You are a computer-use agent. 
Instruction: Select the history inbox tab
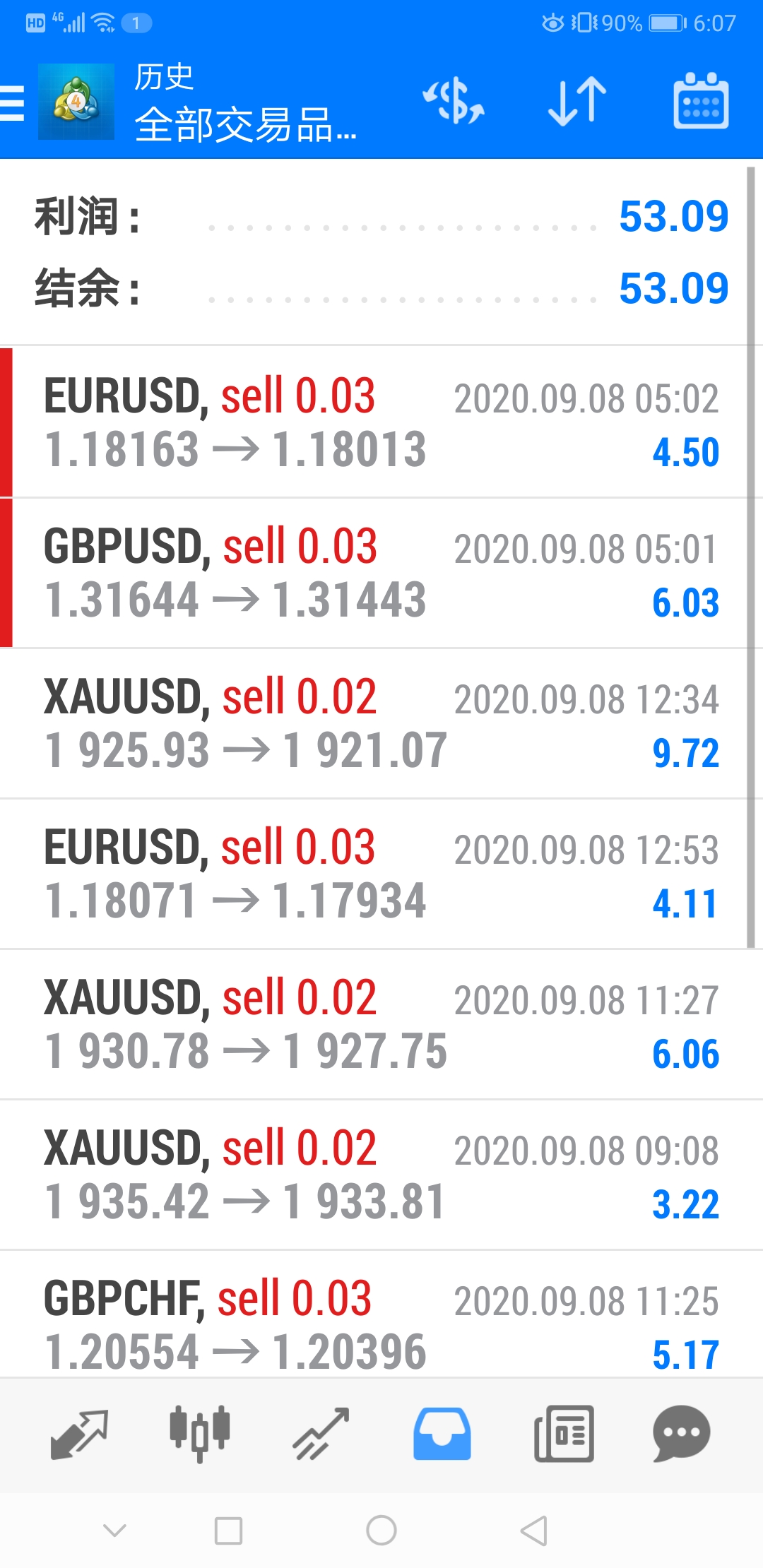click(x=442, y=1434)
